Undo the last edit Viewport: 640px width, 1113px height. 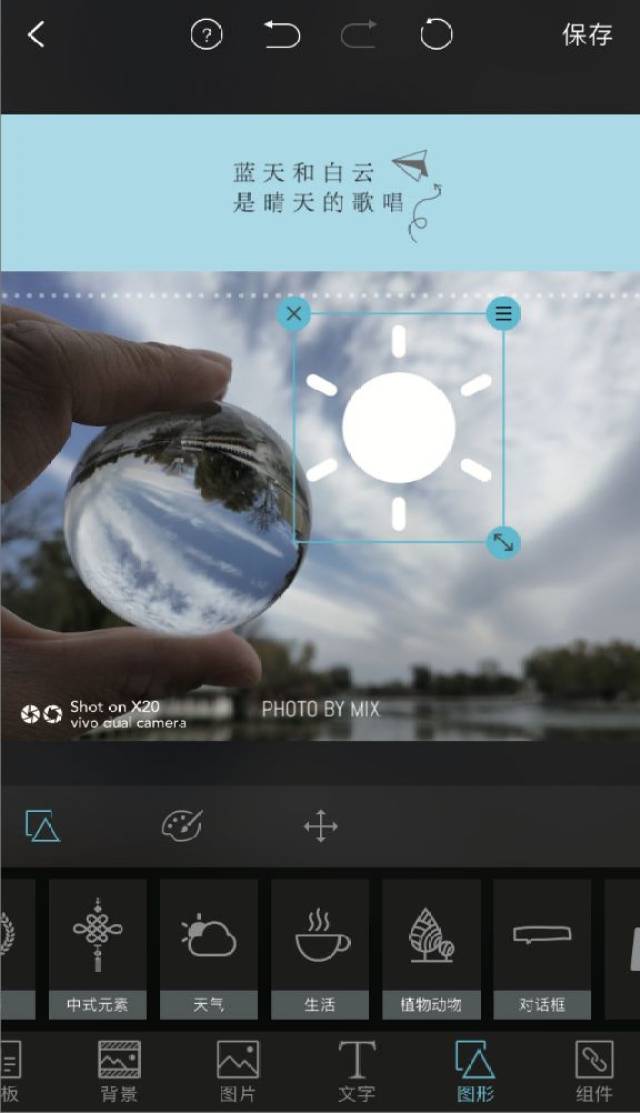click(x=282, y=36)
